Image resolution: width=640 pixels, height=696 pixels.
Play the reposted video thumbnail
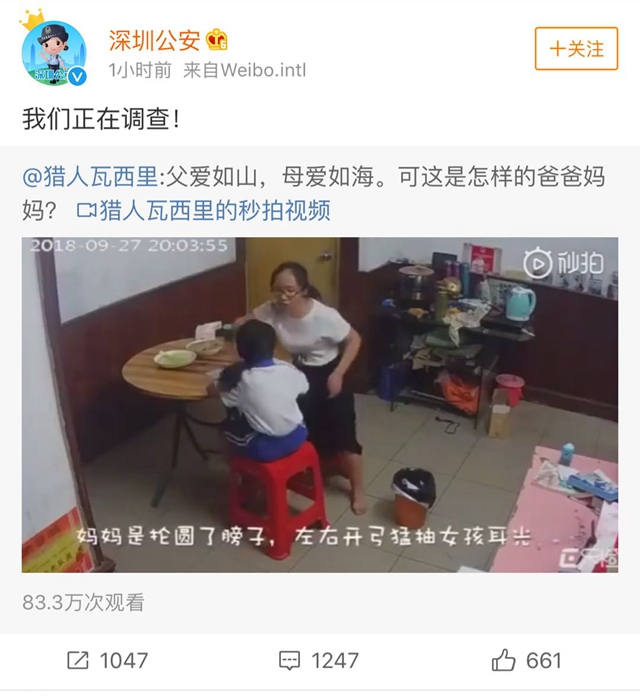(x=319, y=403)
